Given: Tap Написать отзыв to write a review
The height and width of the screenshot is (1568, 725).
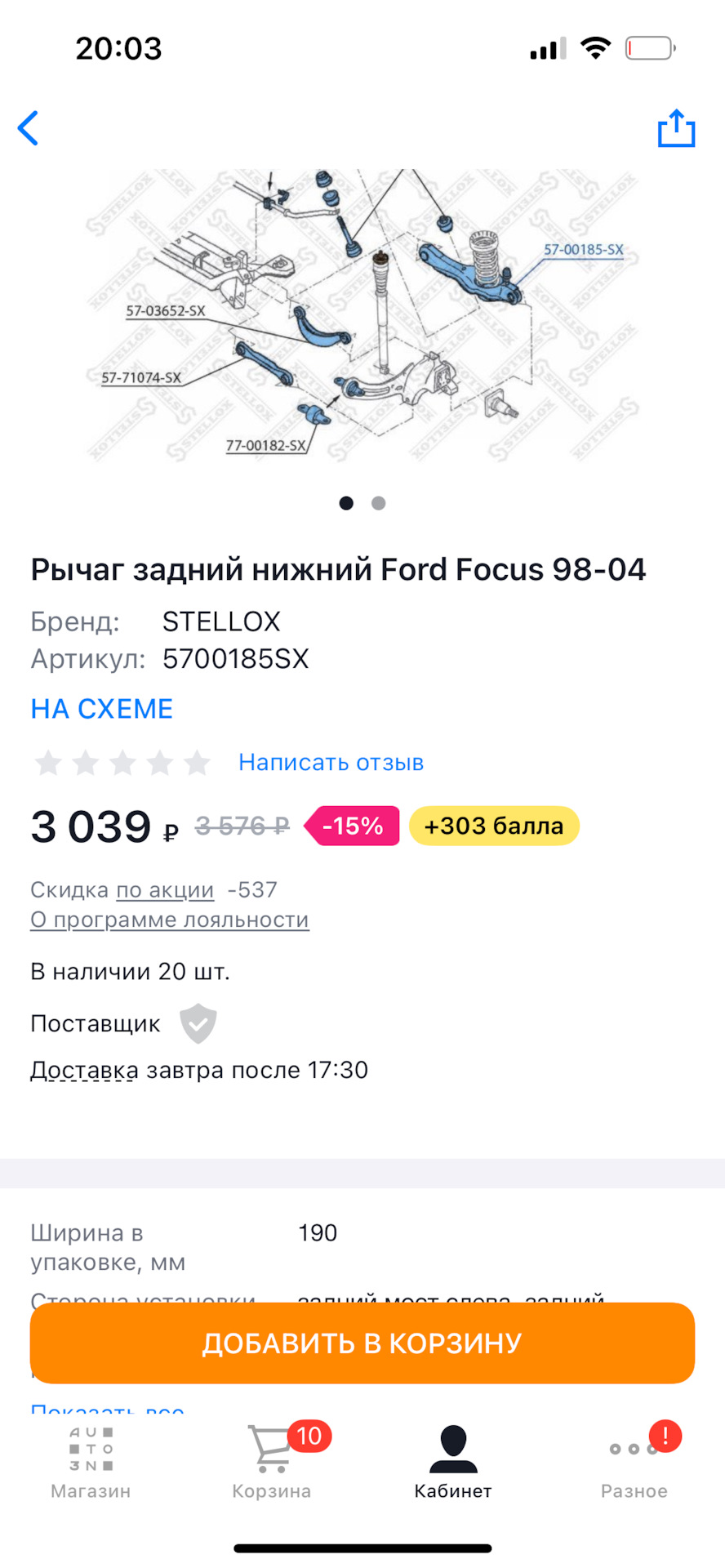Looking at the screenshot, I should click(x=331, y=762).
